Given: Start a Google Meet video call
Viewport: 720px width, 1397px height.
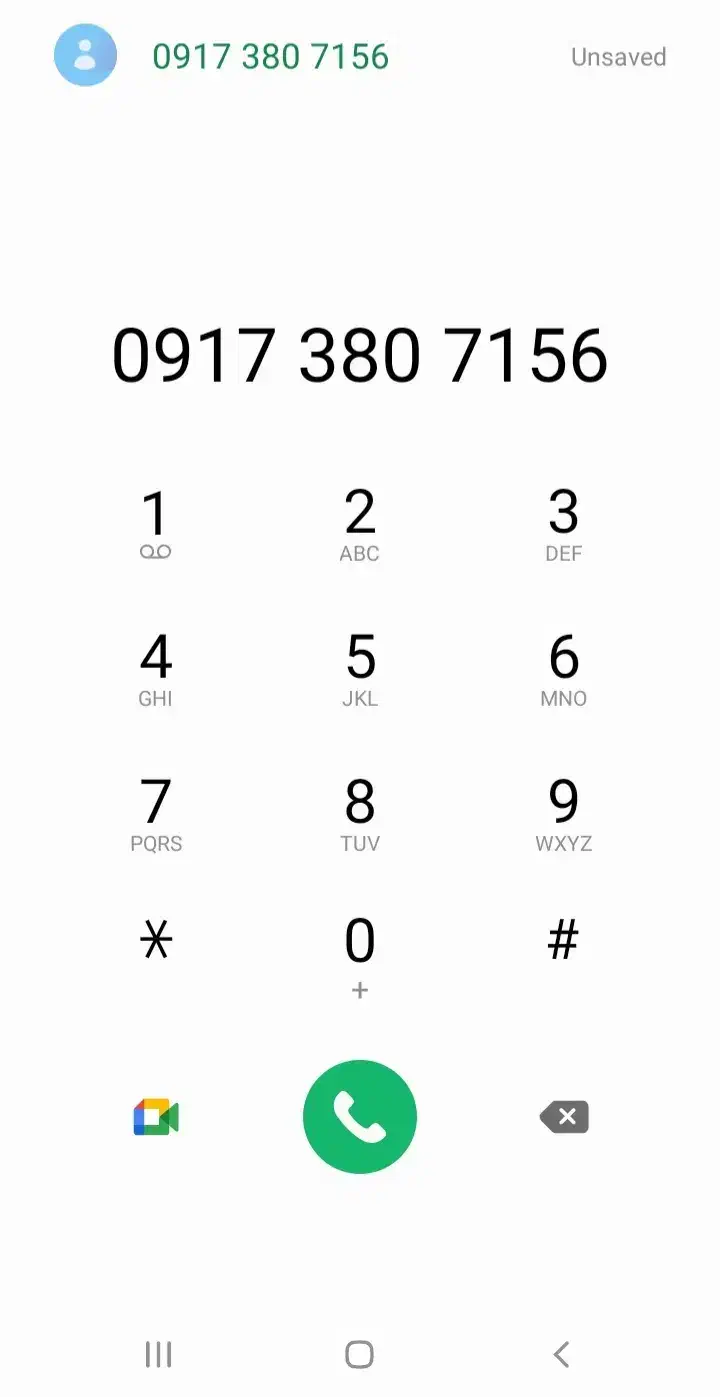Looking at the screenshot, I should tap(156, 1117).
